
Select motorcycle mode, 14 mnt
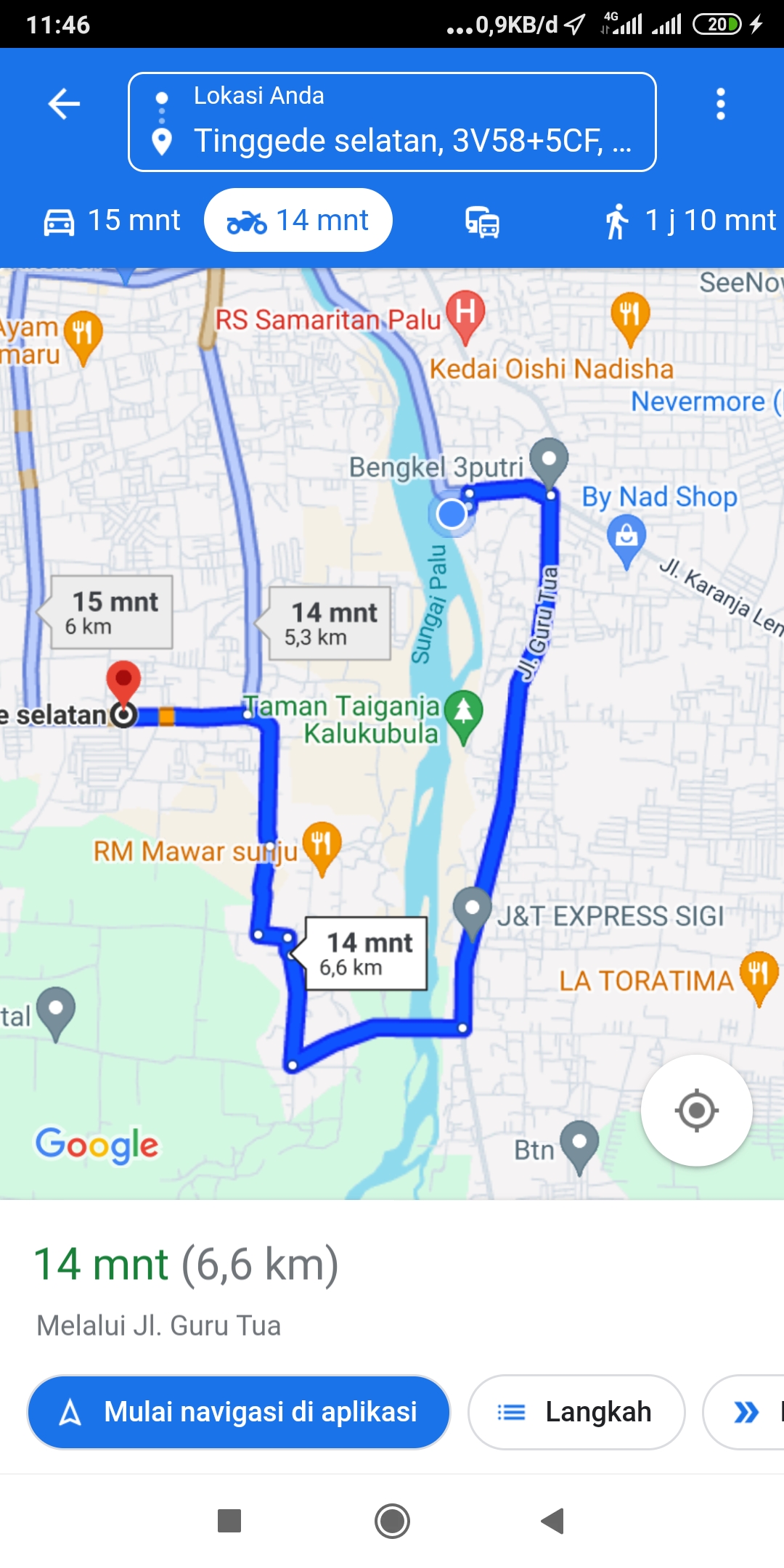coord(298,220)
